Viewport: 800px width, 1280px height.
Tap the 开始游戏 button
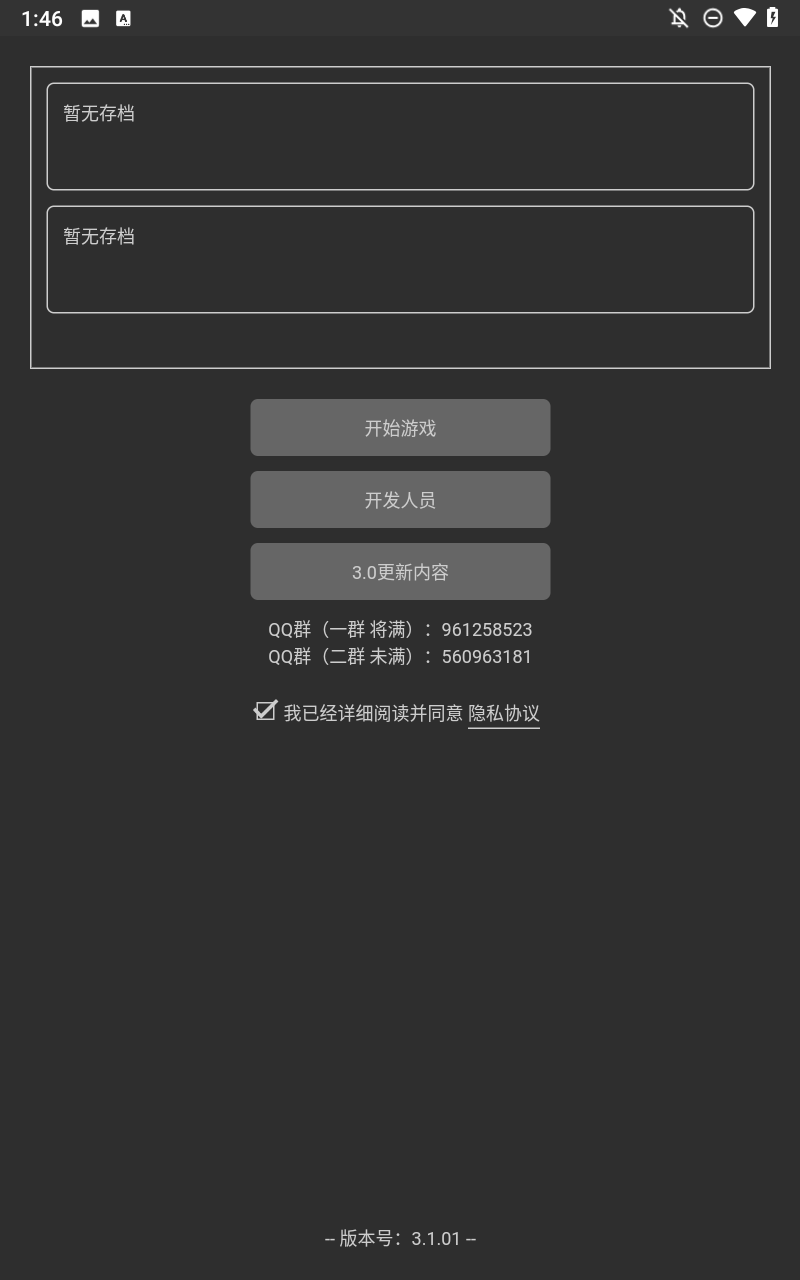[400, 428]
